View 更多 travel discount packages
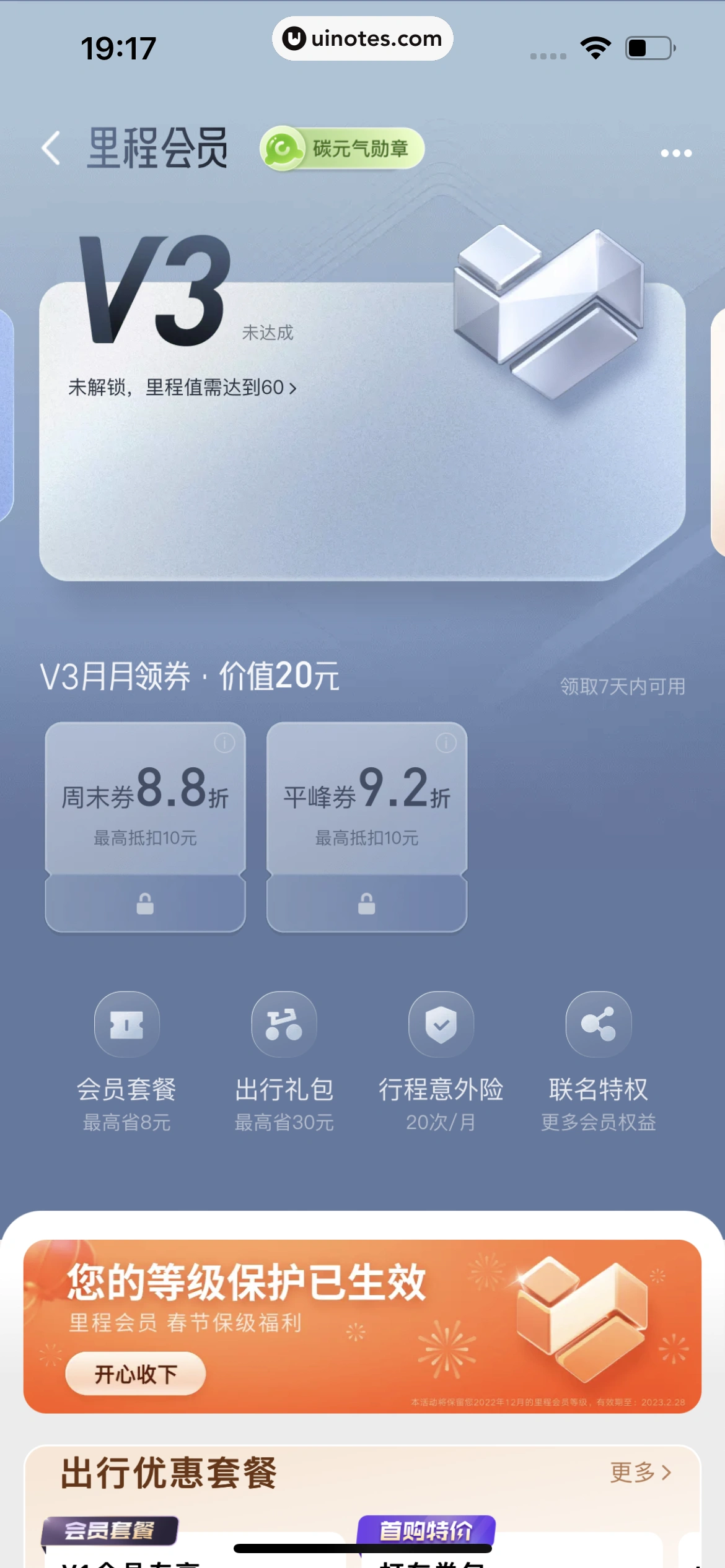Screen dimensions: 725x1568 point(640,1472)
